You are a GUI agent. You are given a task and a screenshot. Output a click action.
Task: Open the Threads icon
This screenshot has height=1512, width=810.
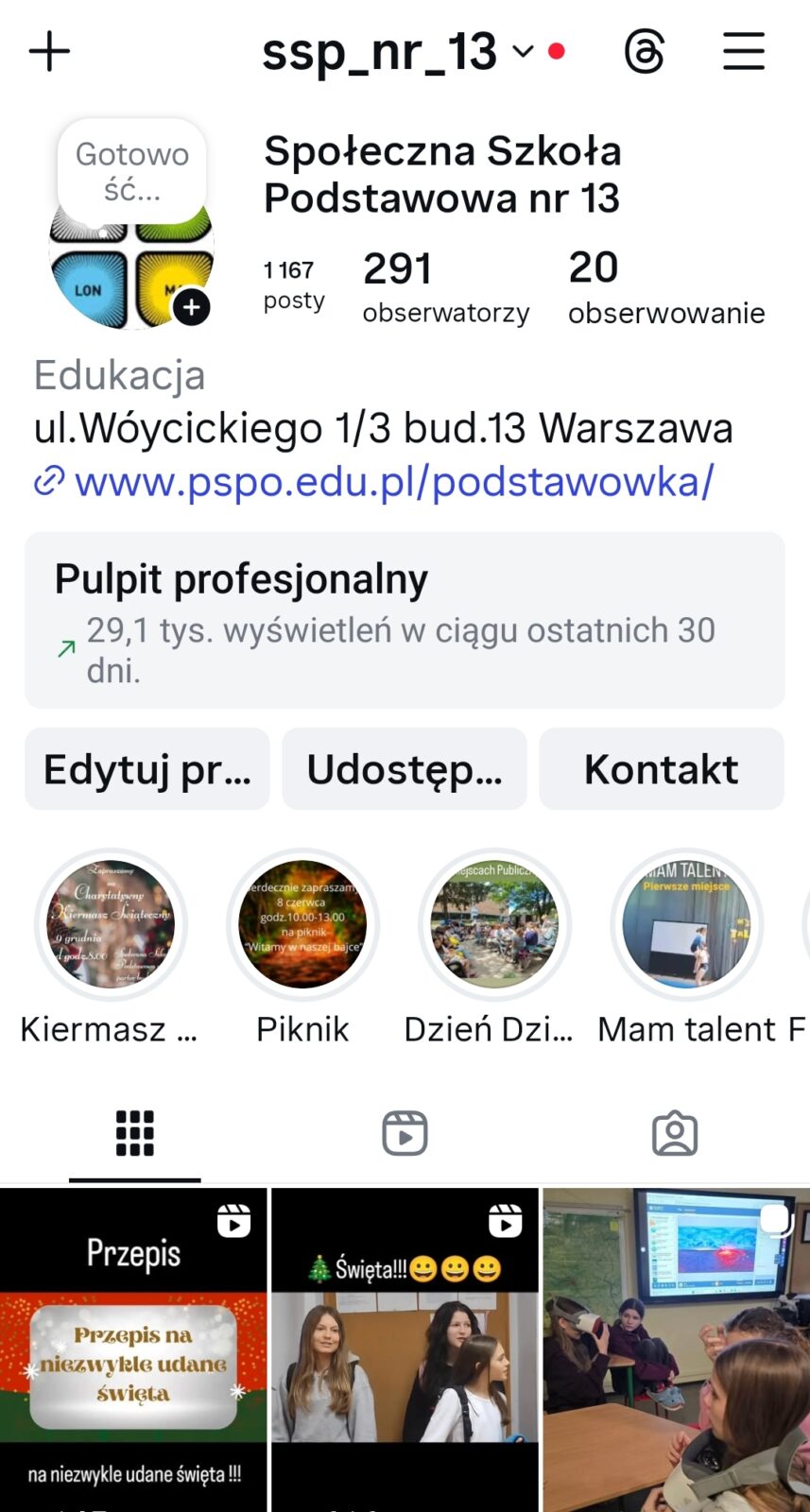tap(645, 52)
